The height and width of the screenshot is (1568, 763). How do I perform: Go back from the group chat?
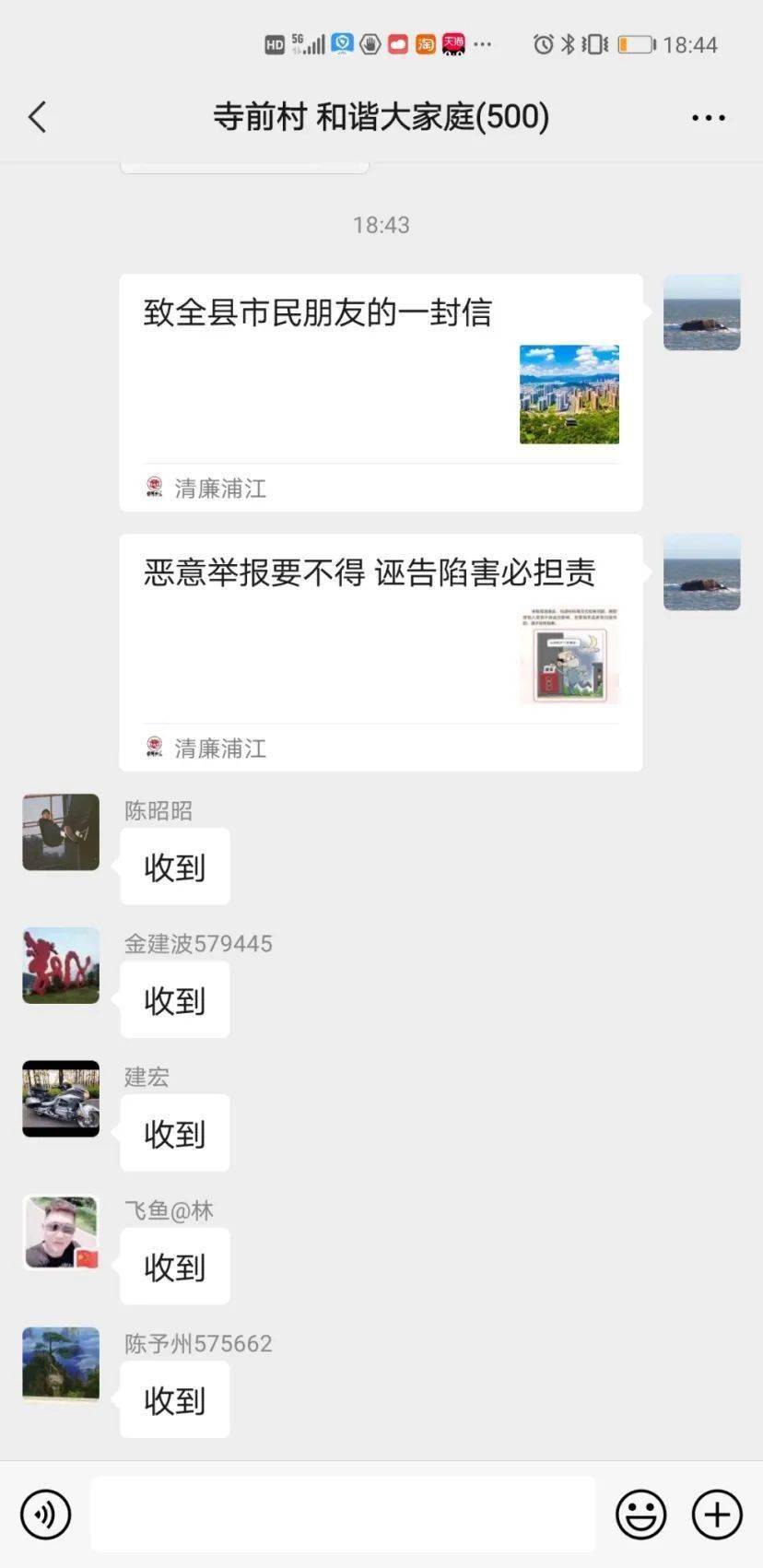point(37,117)
